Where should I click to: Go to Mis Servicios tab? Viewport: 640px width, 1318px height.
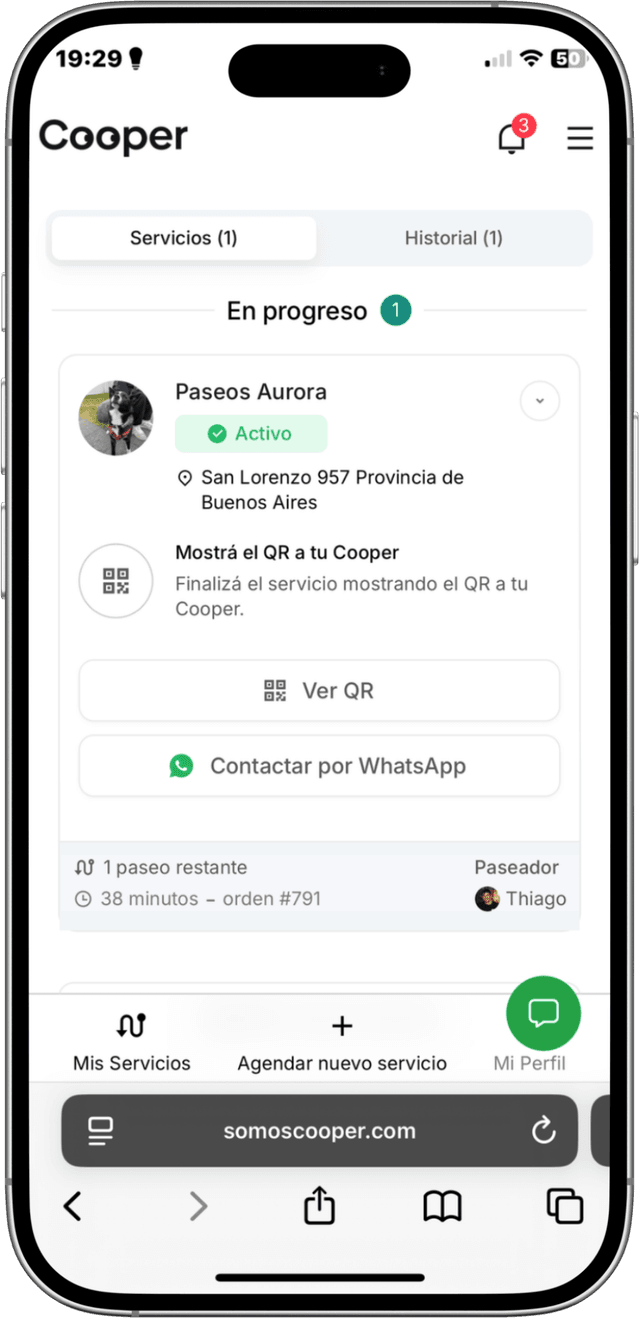pos(131,1042)
